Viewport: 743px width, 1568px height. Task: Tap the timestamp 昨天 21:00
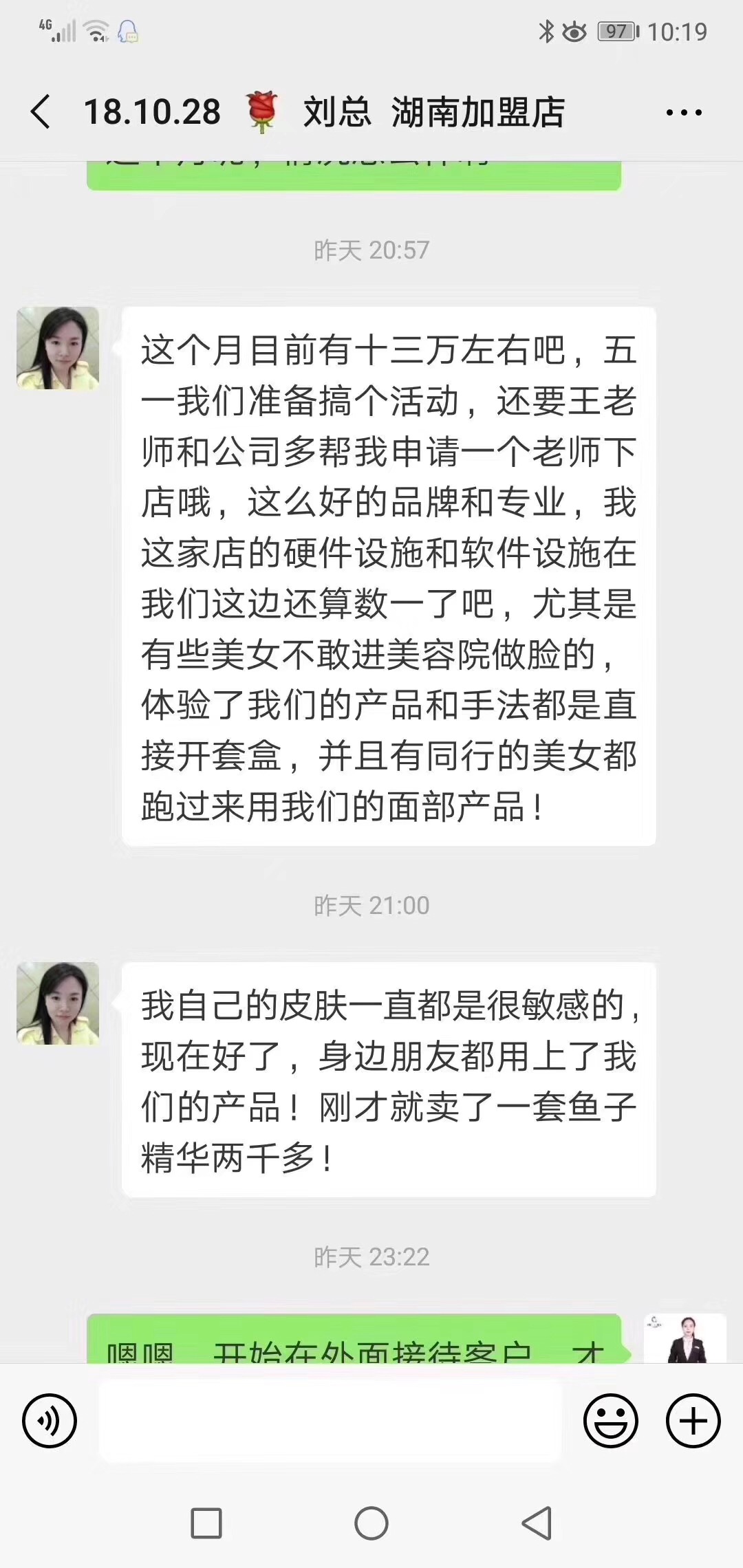[x=371, y=904]
